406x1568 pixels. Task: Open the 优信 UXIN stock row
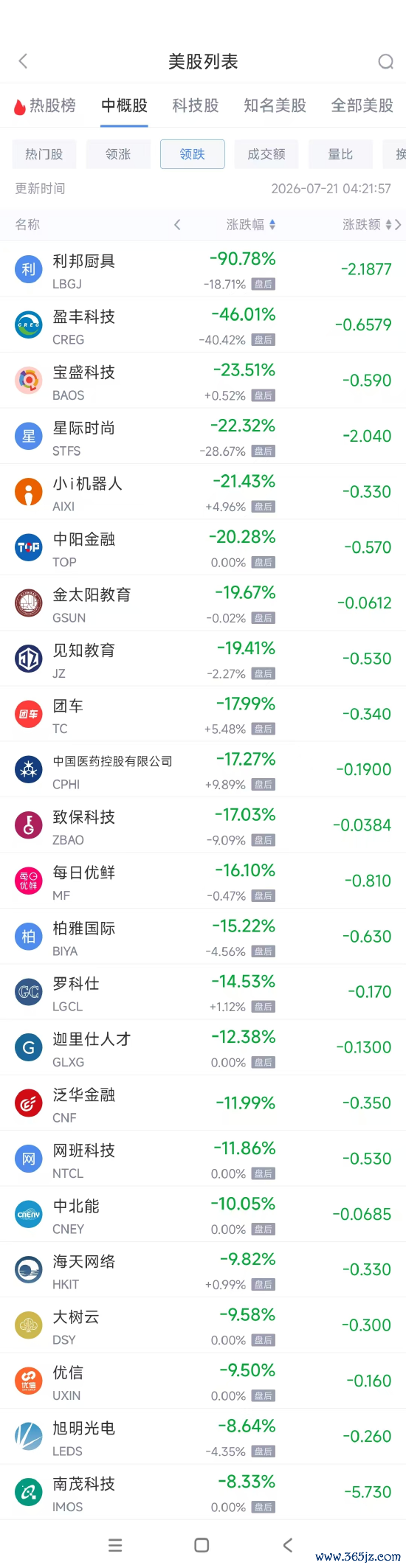(x=203, y=1381)
